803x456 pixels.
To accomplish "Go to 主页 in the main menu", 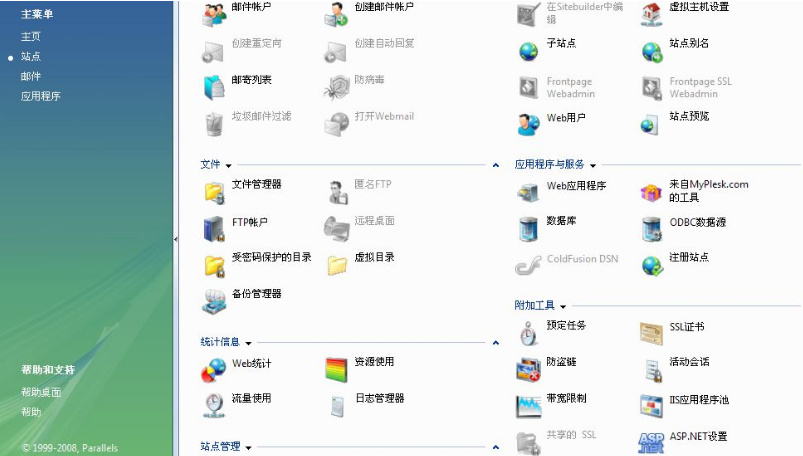I will click(x=31, y=37).
